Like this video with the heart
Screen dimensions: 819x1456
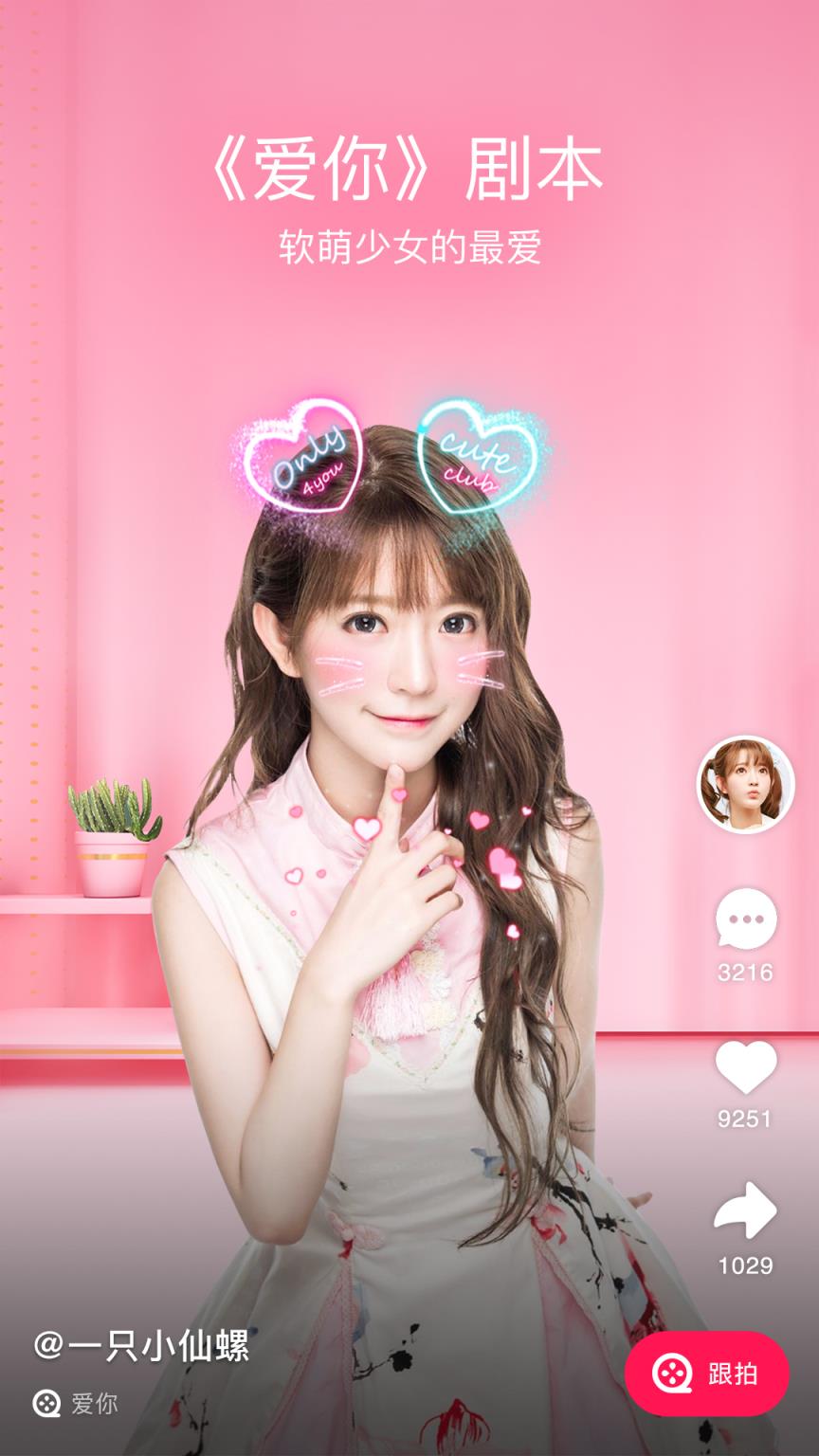(745, 1067)
